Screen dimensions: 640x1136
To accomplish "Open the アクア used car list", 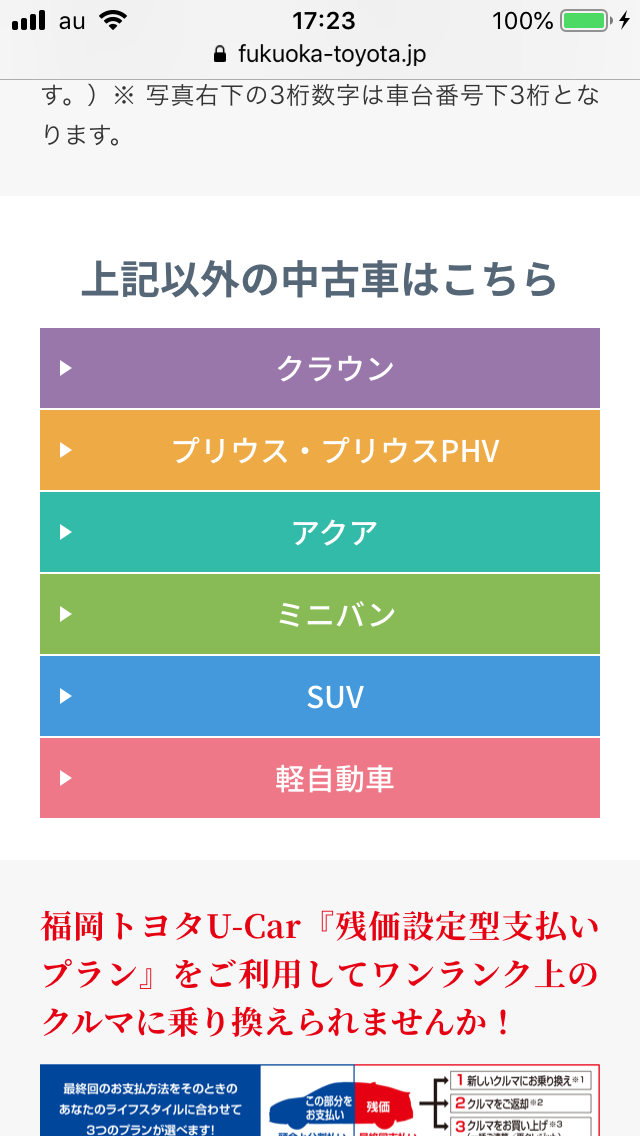I will click(x=320, y=532).
